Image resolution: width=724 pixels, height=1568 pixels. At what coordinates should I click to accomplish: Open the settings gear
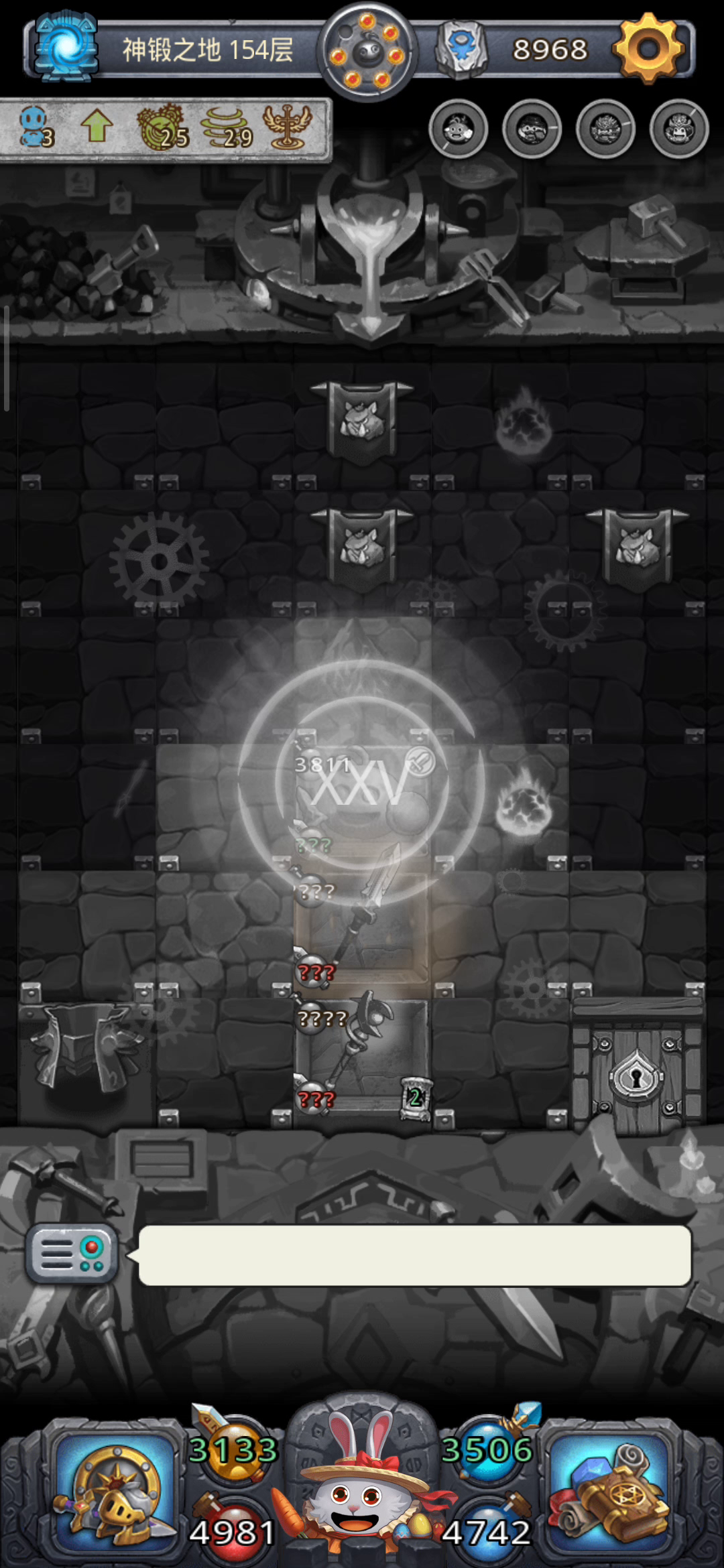pos(648,48)
